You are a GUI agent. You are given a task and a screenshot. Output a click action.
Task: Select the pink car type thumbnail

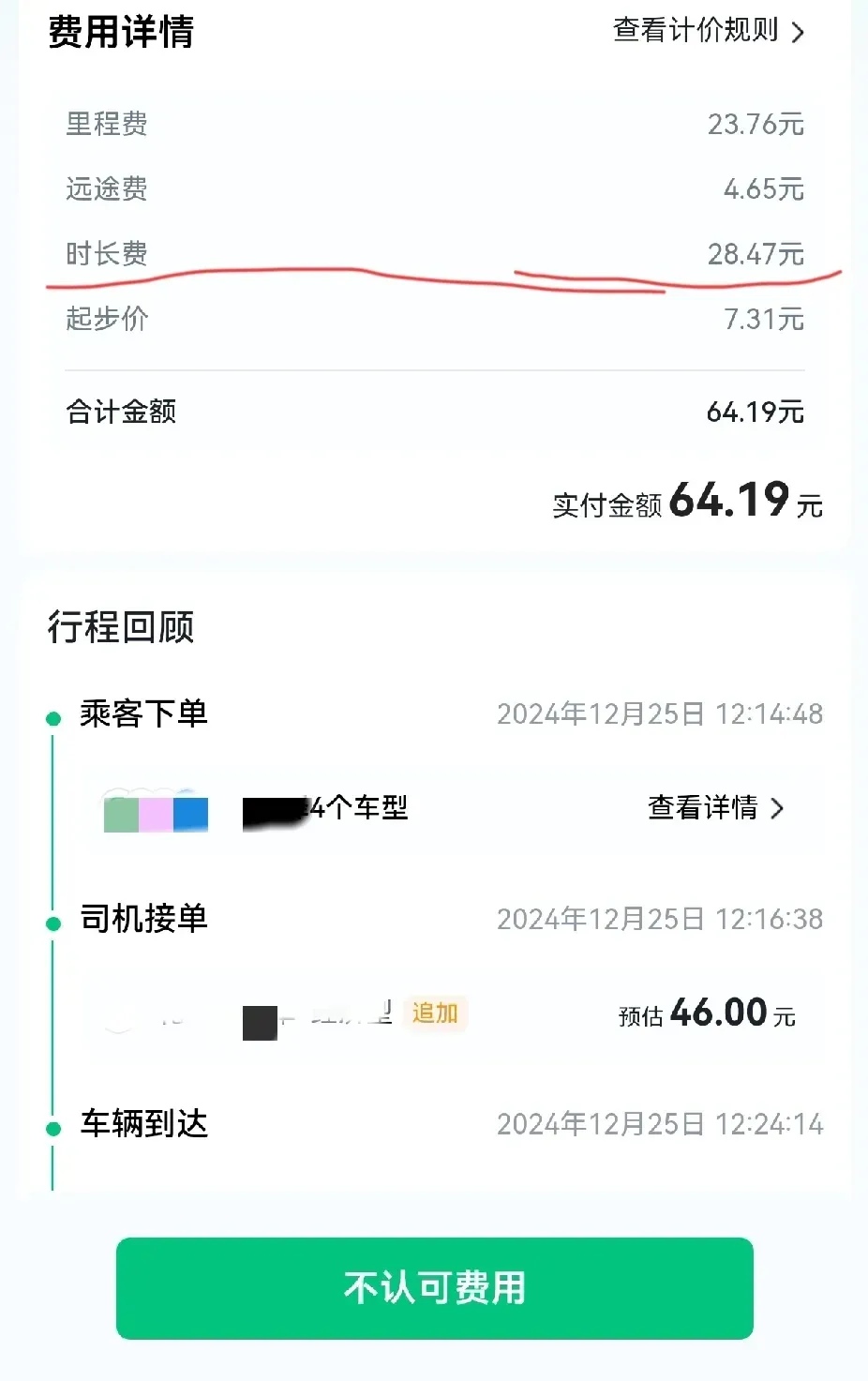[156, 813]
